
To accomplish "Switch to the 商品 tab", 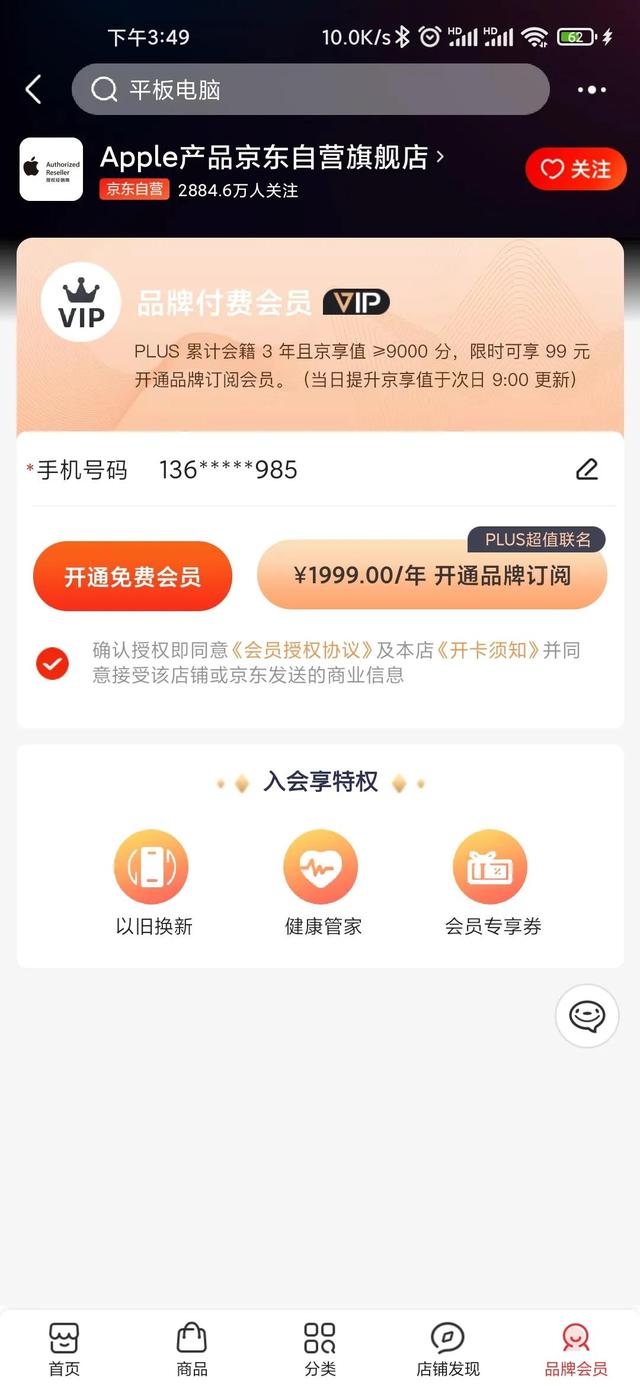I will pyautogui.click(x=192, y=1348).
